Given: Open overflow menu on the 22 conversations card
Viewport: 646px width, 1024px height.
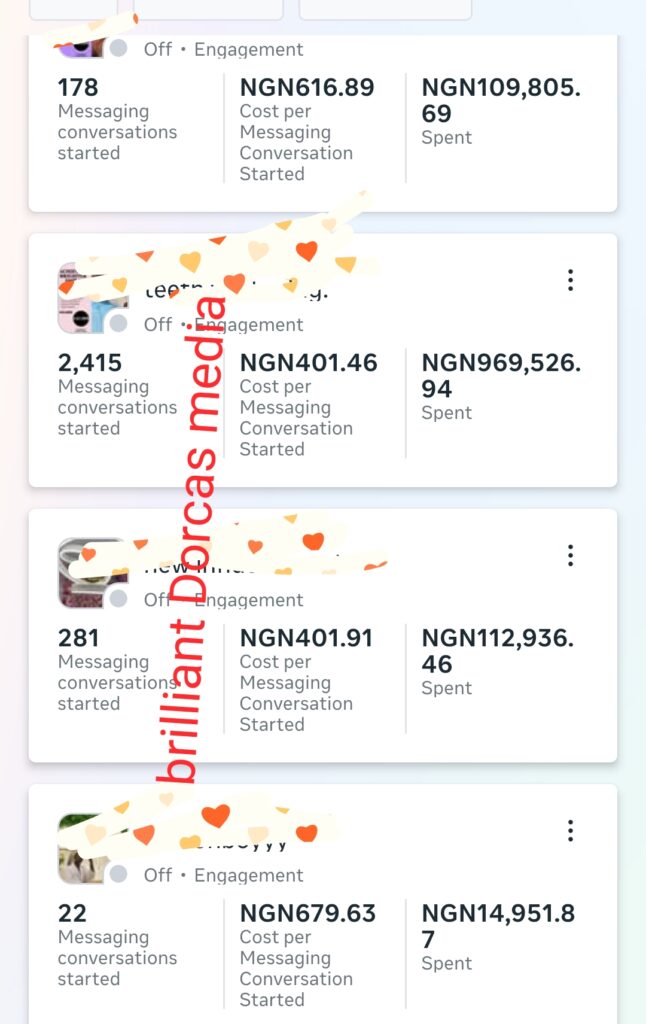Looking at the screenshot, I should [x=570, y=830].
